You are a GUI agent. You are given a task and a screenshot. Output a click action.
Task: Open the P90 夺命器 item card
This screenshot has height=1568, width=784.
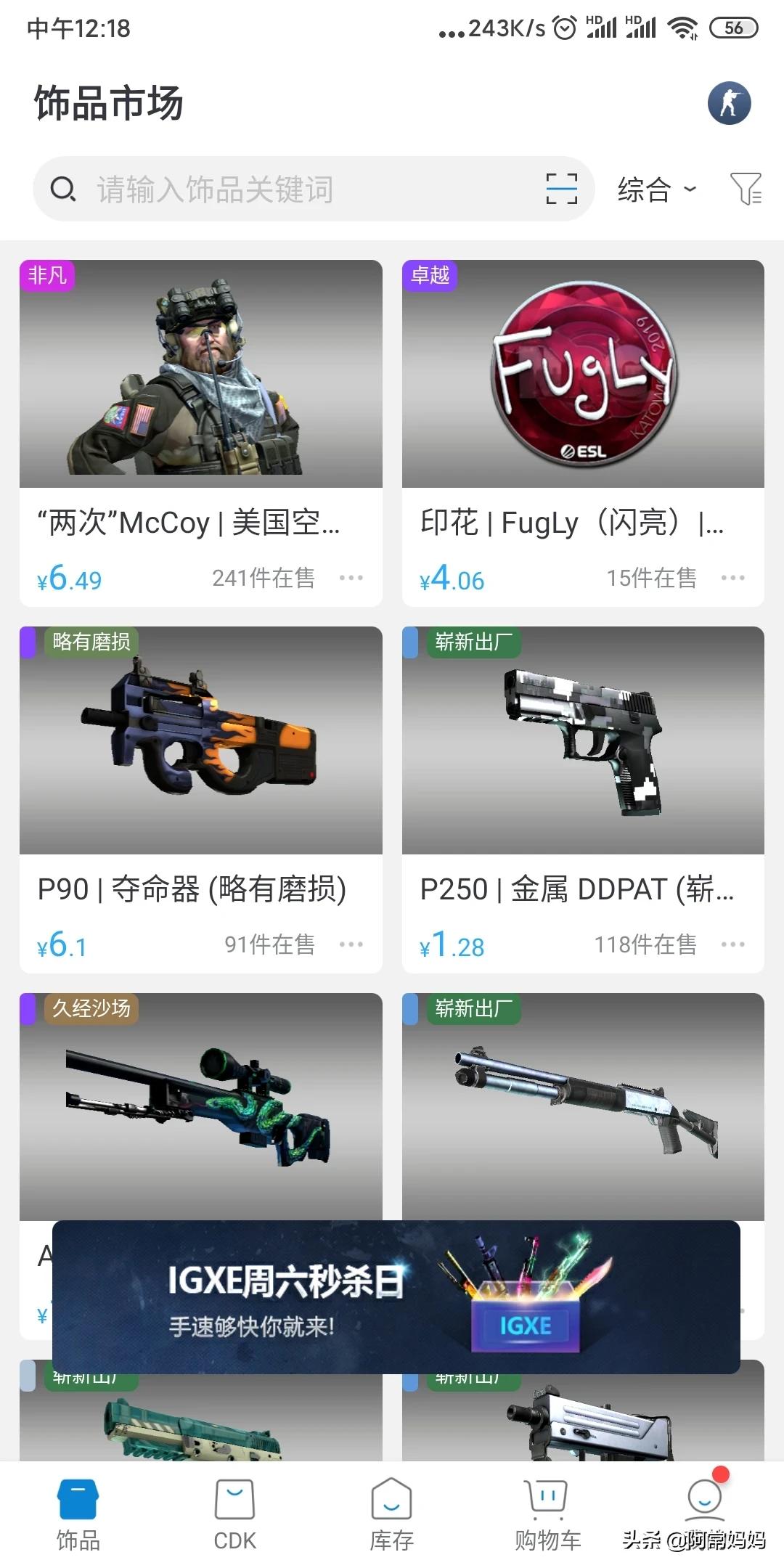tap(201, 773)
